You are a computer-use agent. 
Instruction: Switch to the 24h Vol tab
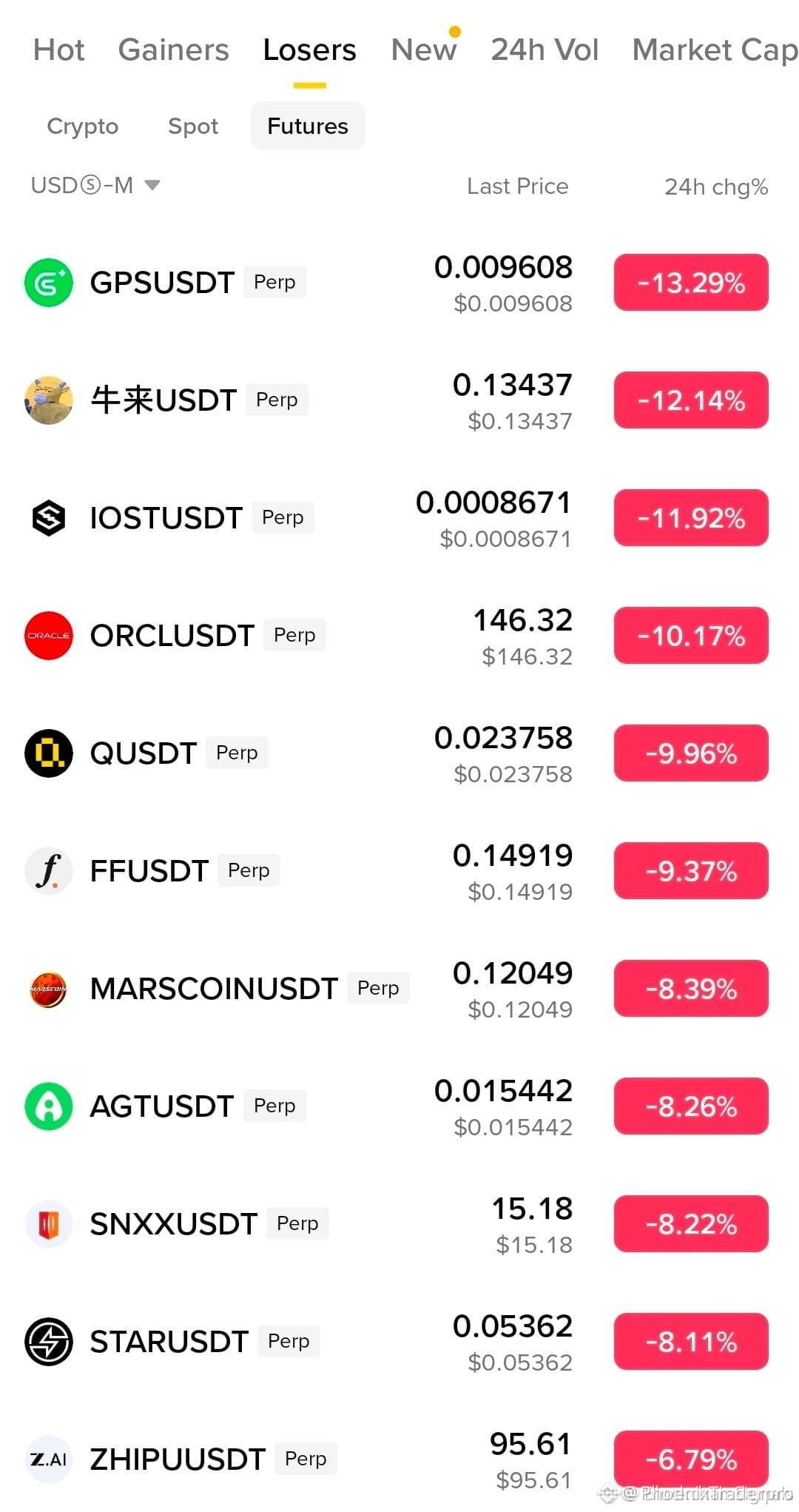coord(545,50)
